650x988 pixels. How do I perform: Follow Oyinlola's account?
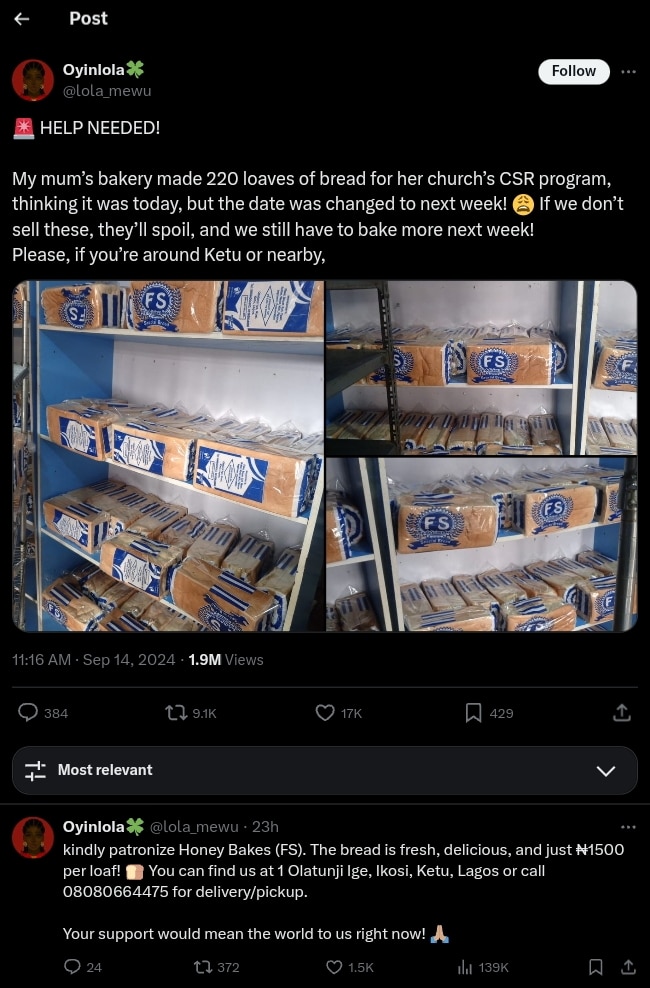click(573, 71)
